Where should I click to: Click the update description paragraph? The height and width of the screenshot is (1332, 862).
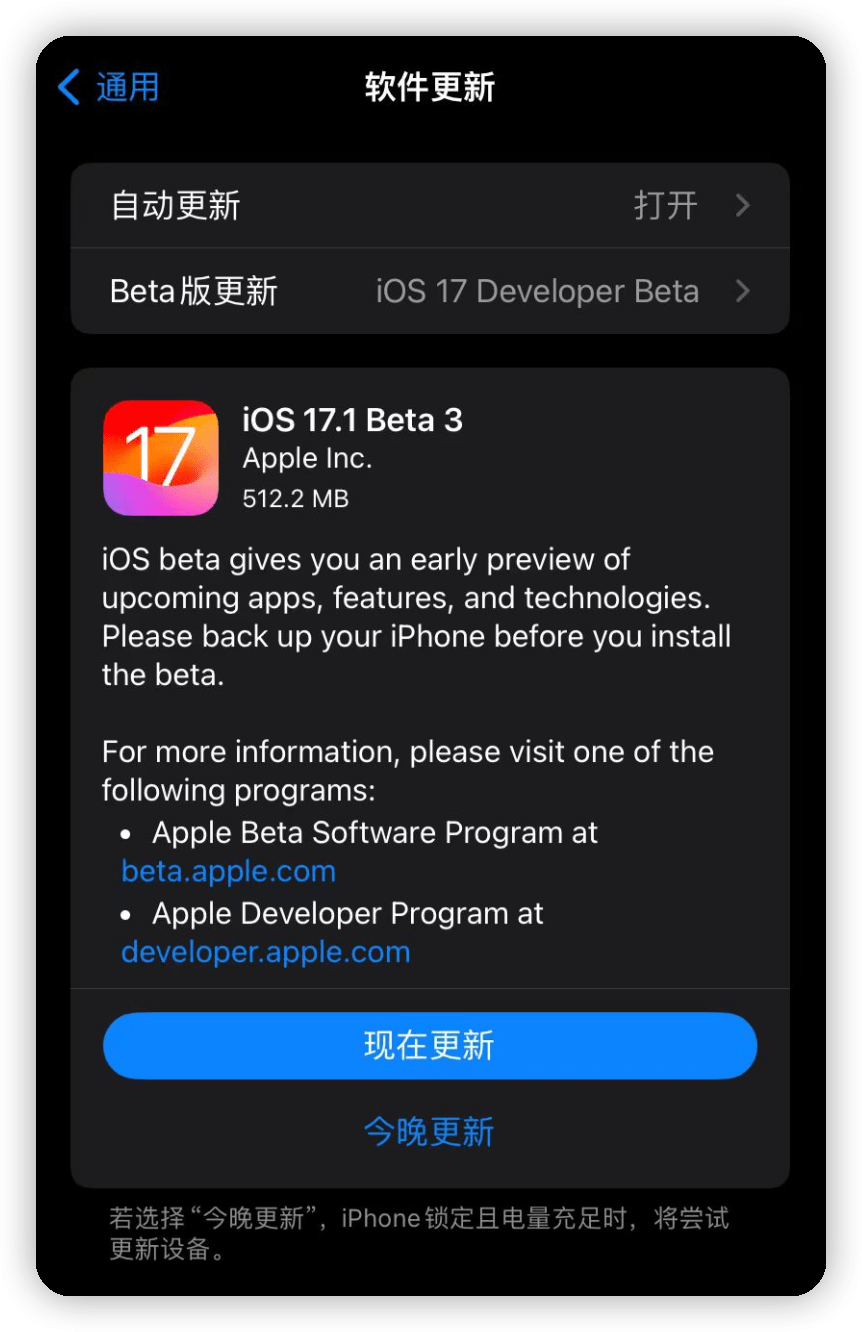click(415, 616)
